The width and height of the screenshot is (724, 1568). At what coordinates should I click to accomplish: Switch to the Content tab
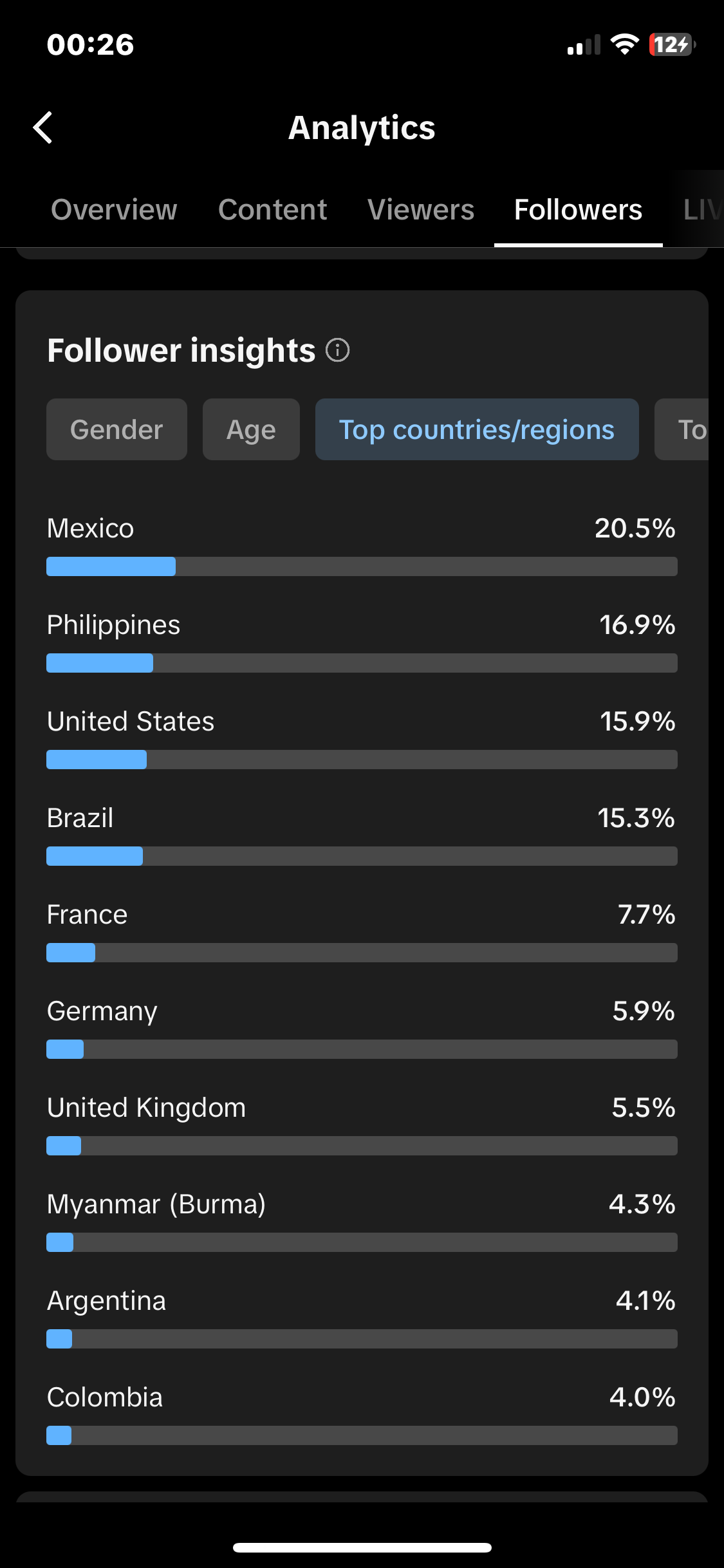click(x=273, y=210)
